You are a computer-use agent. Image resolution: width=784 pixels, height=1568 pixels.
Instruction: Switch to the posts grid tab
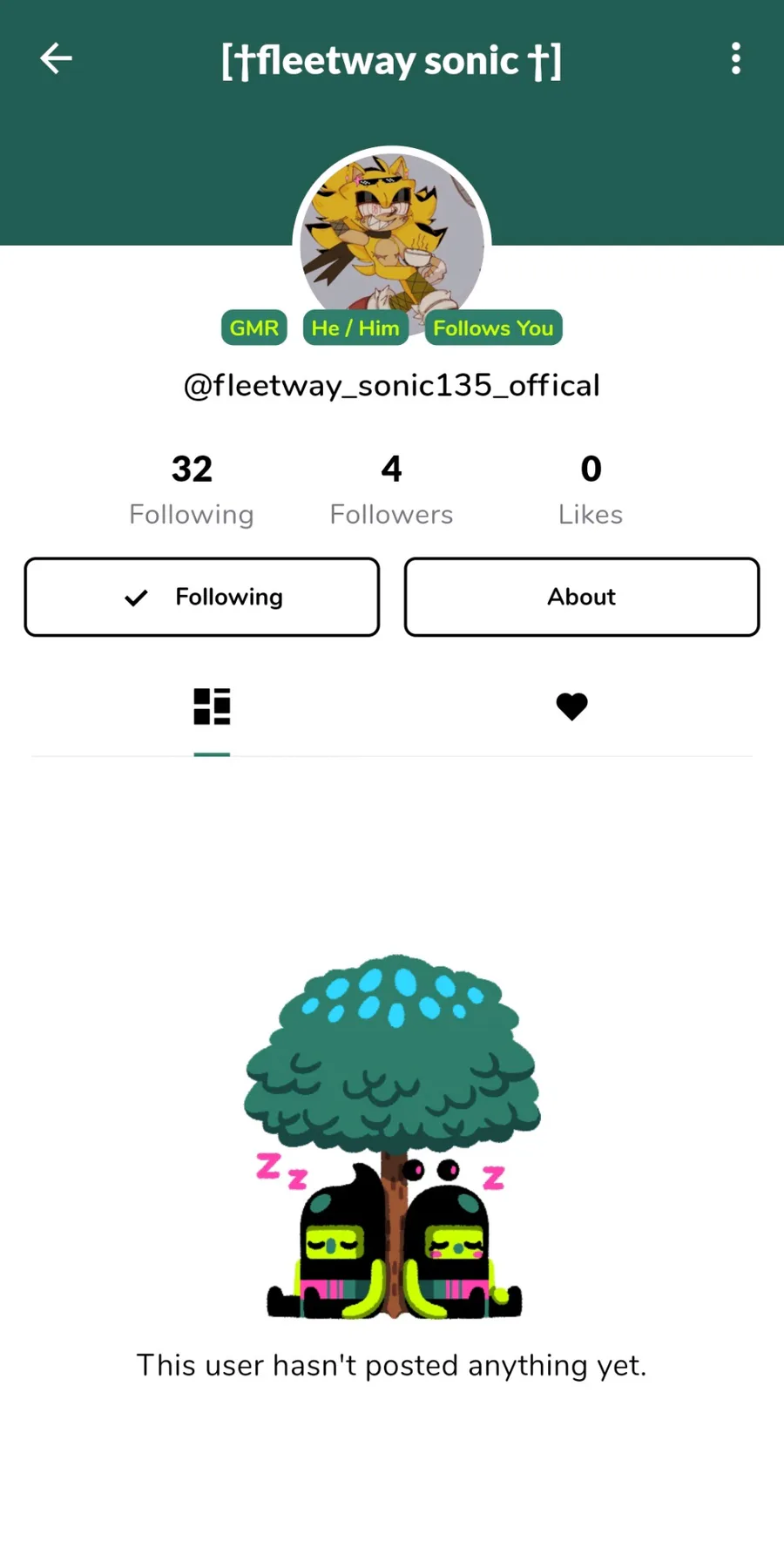point(212,706)
